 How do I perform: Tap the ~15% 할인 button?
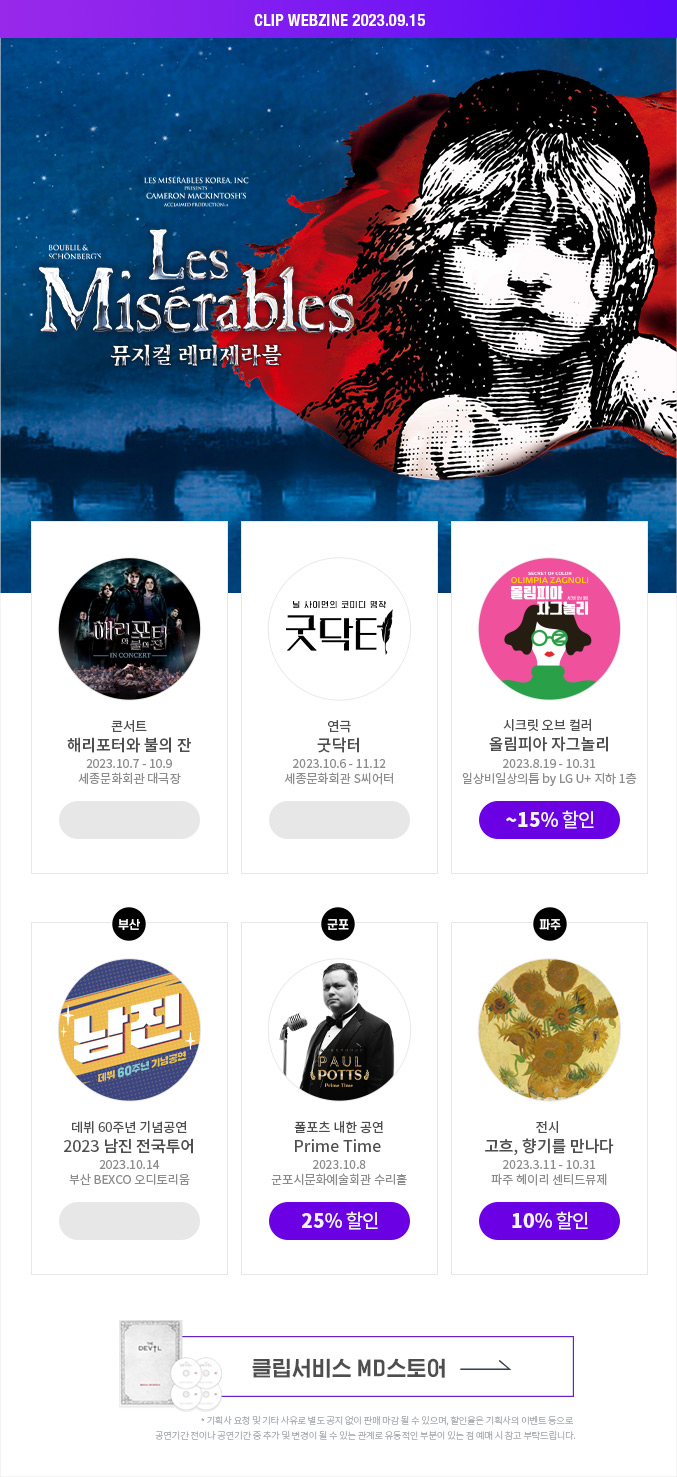click(x=549, y=820)
